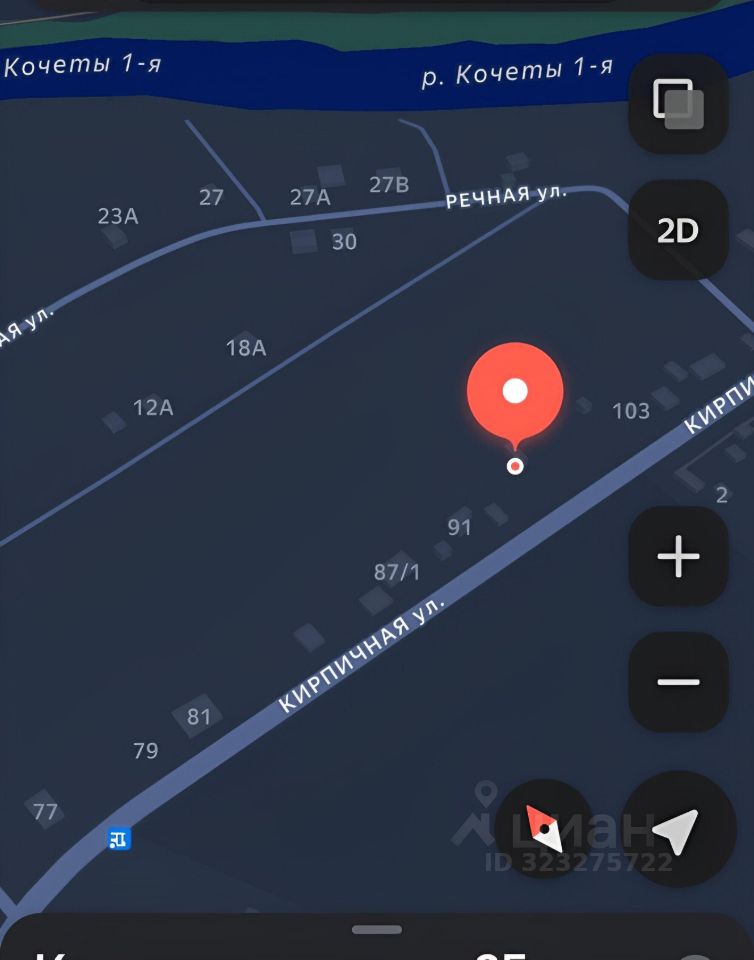Zoom out with the minus button
Screen dimensions: 754x960
coord(678,682)
